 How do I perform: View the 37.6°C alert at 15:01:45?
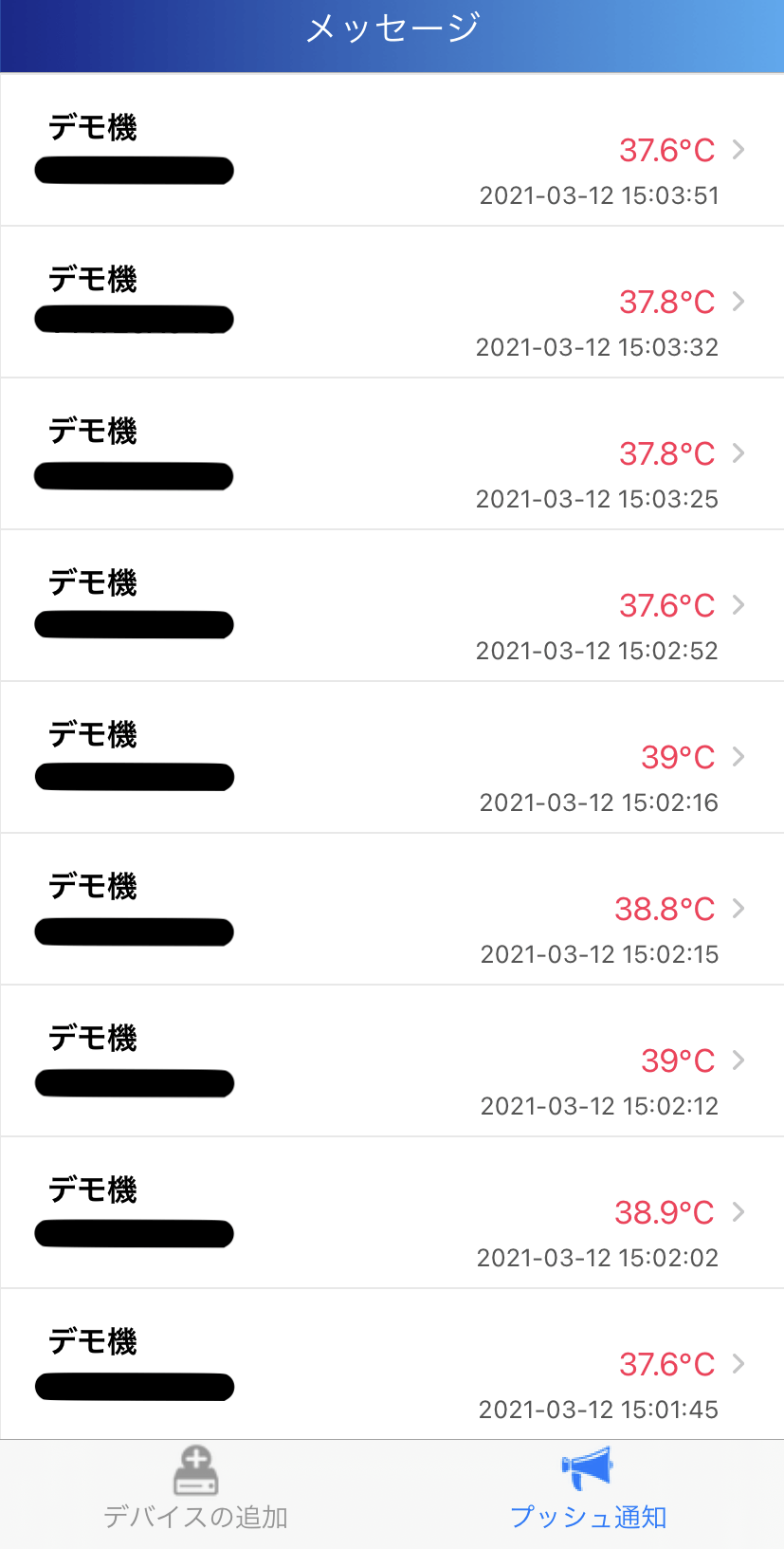pos(392,1364)
